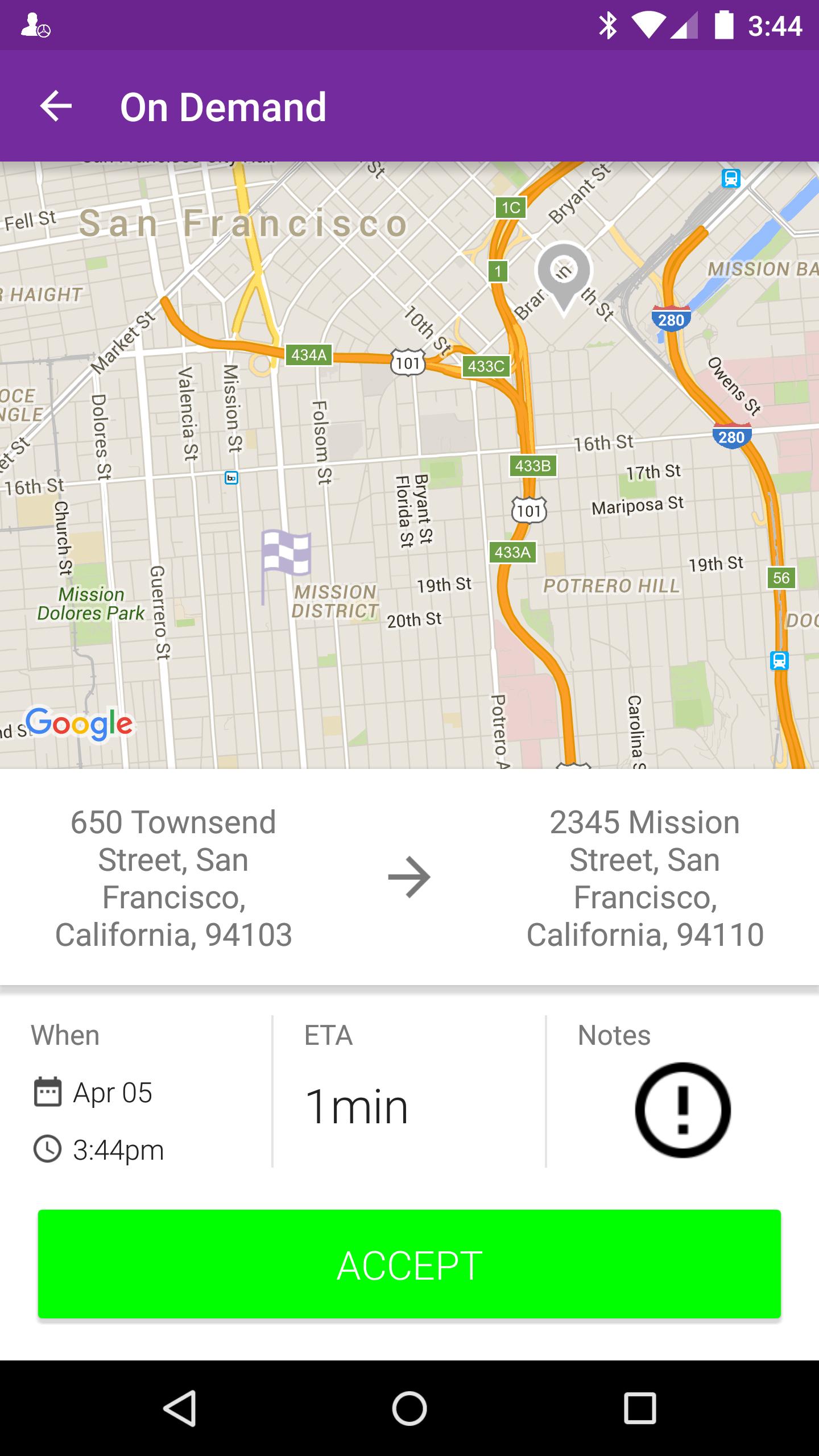The height and width of the screenshot is (1456, 819).
Task: Accept the On Demand ride request
Action: pos(409,1264)
